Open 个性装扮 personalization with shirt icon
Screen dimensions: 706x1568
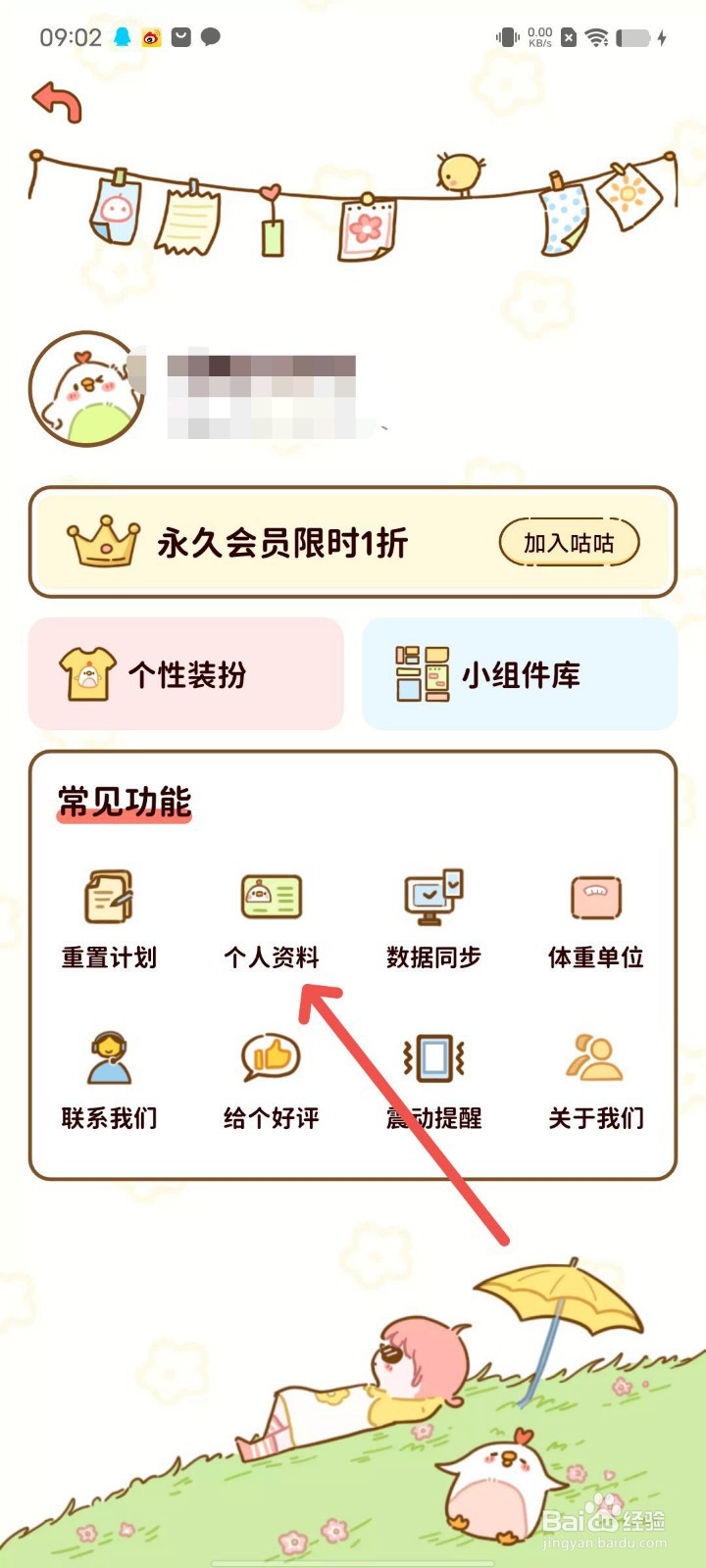pos(185,674)
